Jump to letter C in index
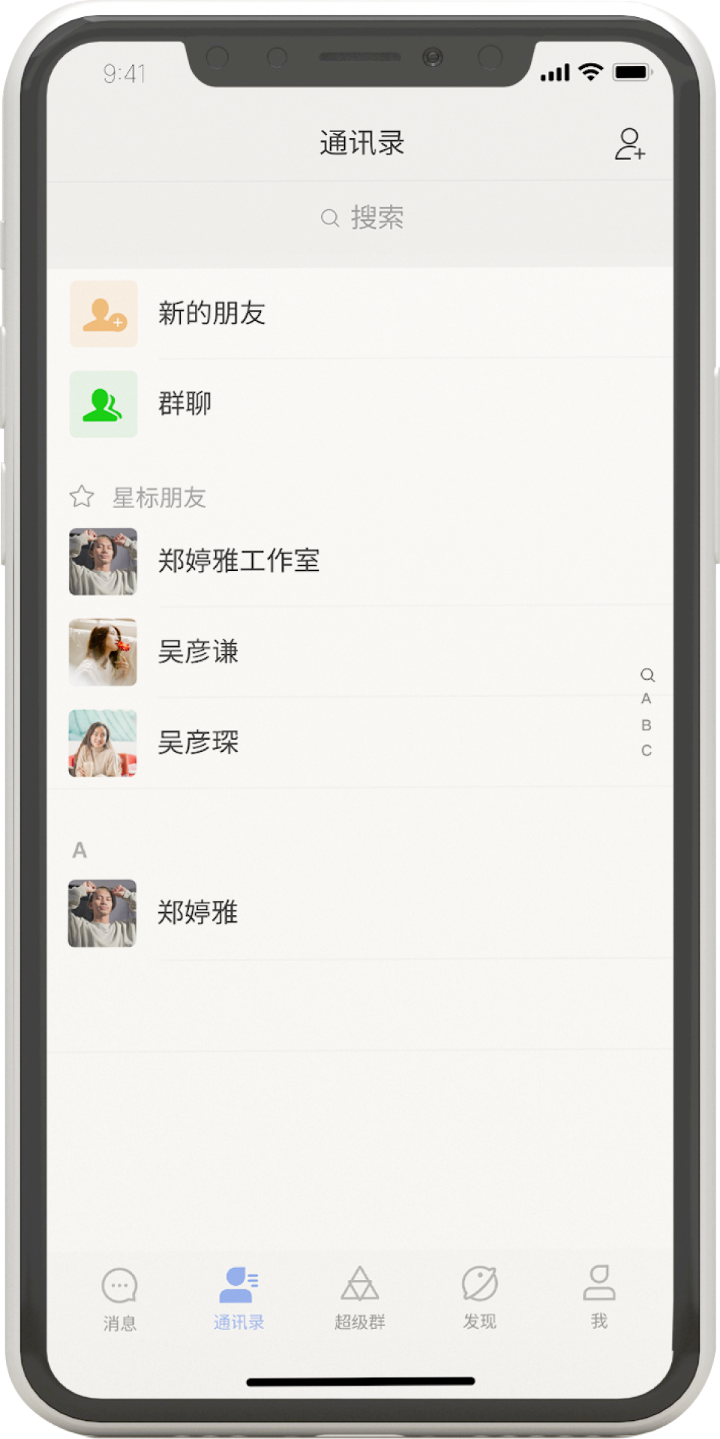The image size is (720, 1439). coord(646,751)
